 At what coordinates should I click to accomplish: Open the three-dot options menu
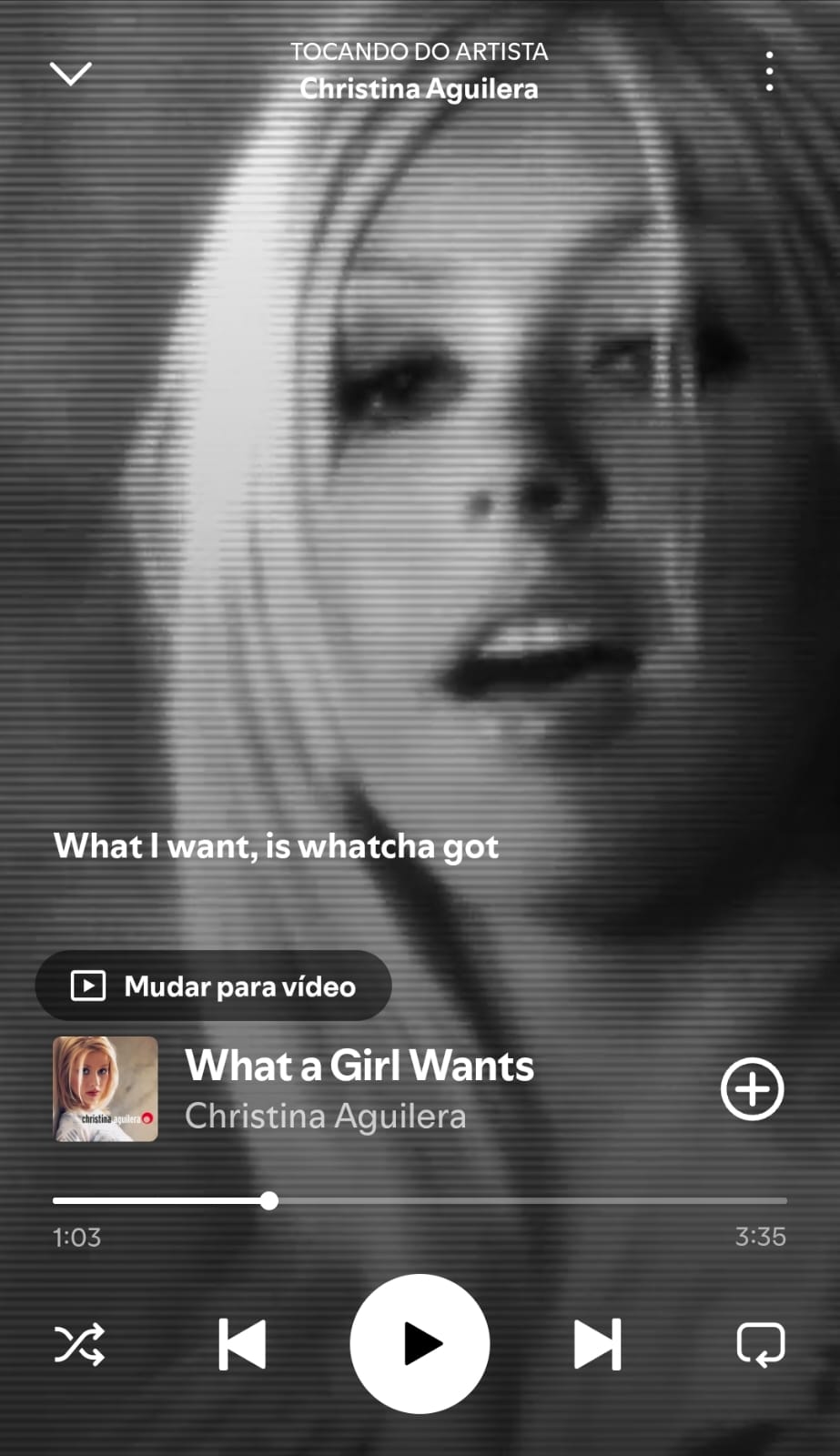(x=769, y=71)
